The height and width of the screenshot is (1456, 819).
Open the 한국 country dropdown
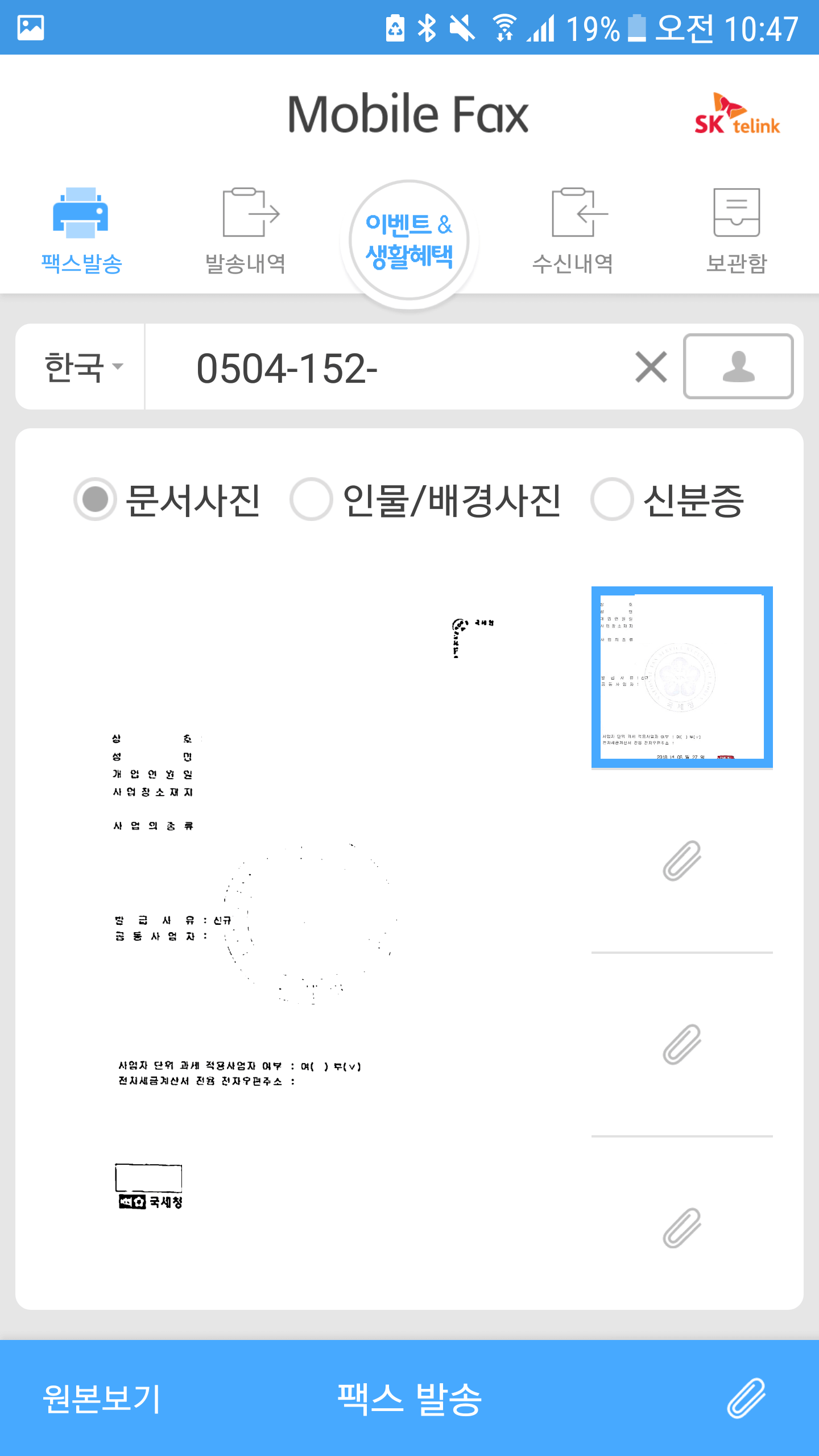(82, 367)
